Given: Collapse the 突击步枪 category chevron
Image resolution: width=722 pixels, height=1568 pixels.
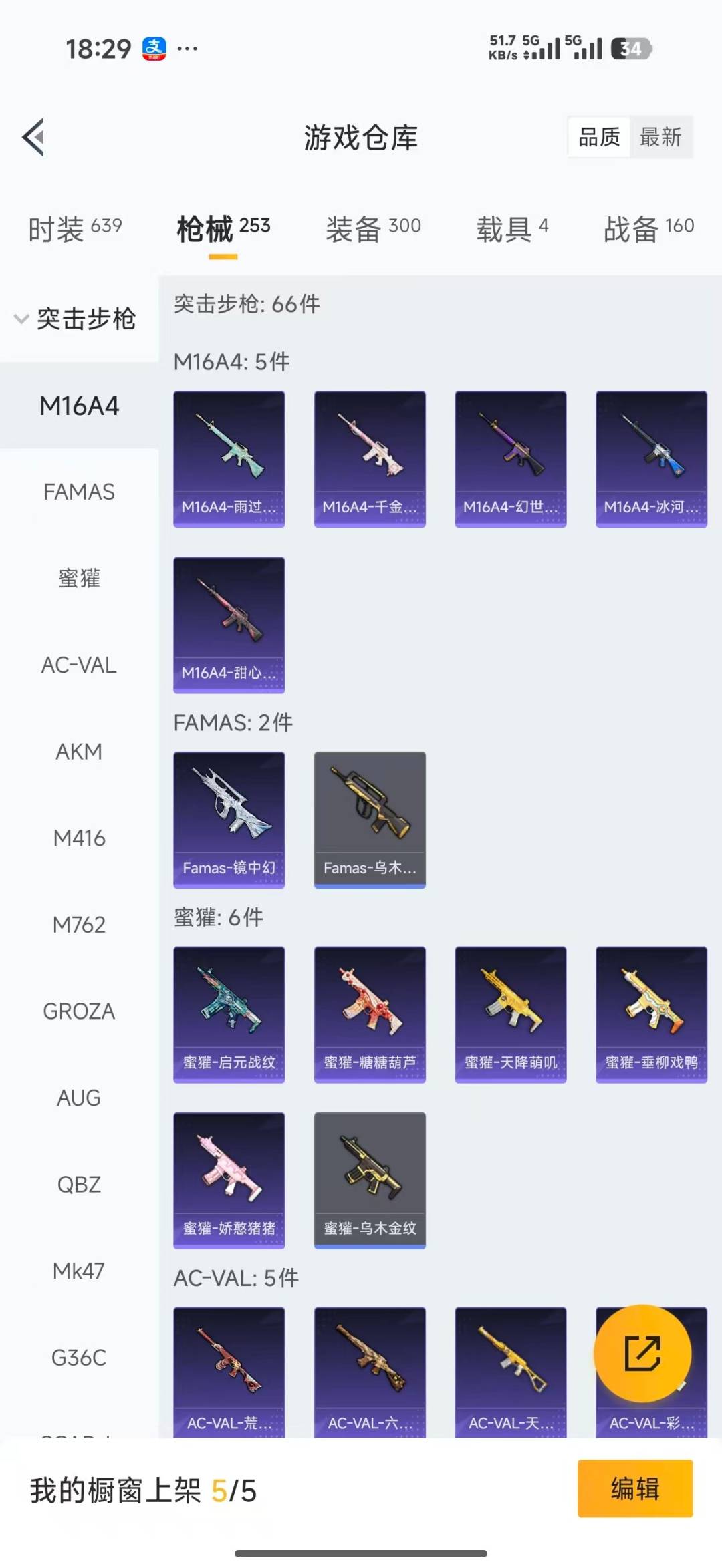Looking at the screenshot, I should 22,319.
